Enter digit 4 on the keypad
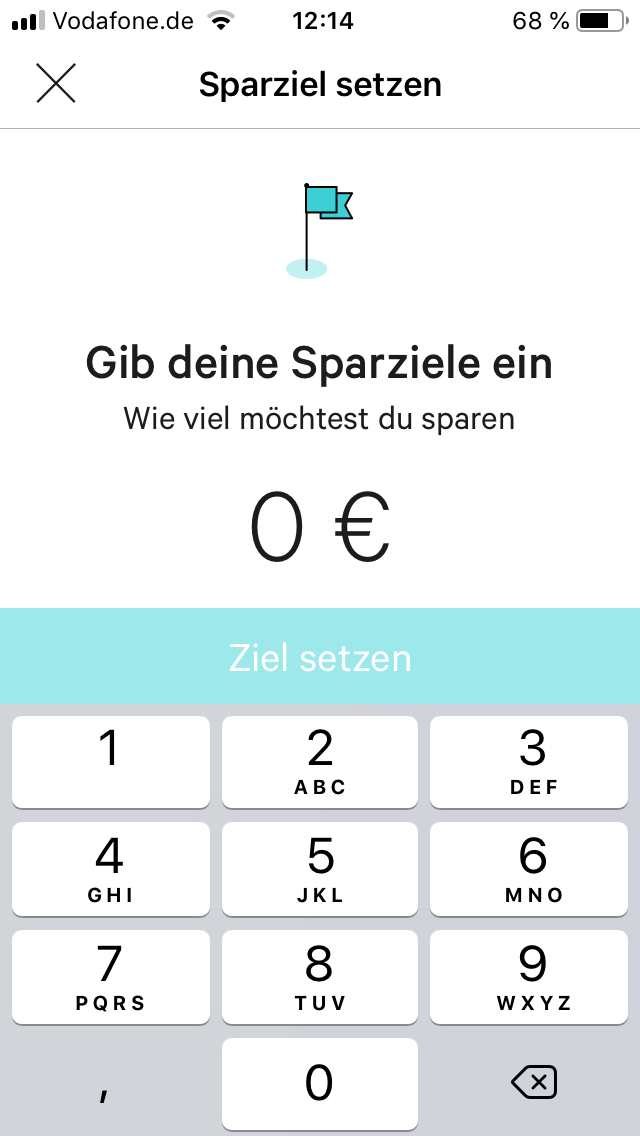The height and width of the screenshot is (1136, 640). (x=110, y=868)
